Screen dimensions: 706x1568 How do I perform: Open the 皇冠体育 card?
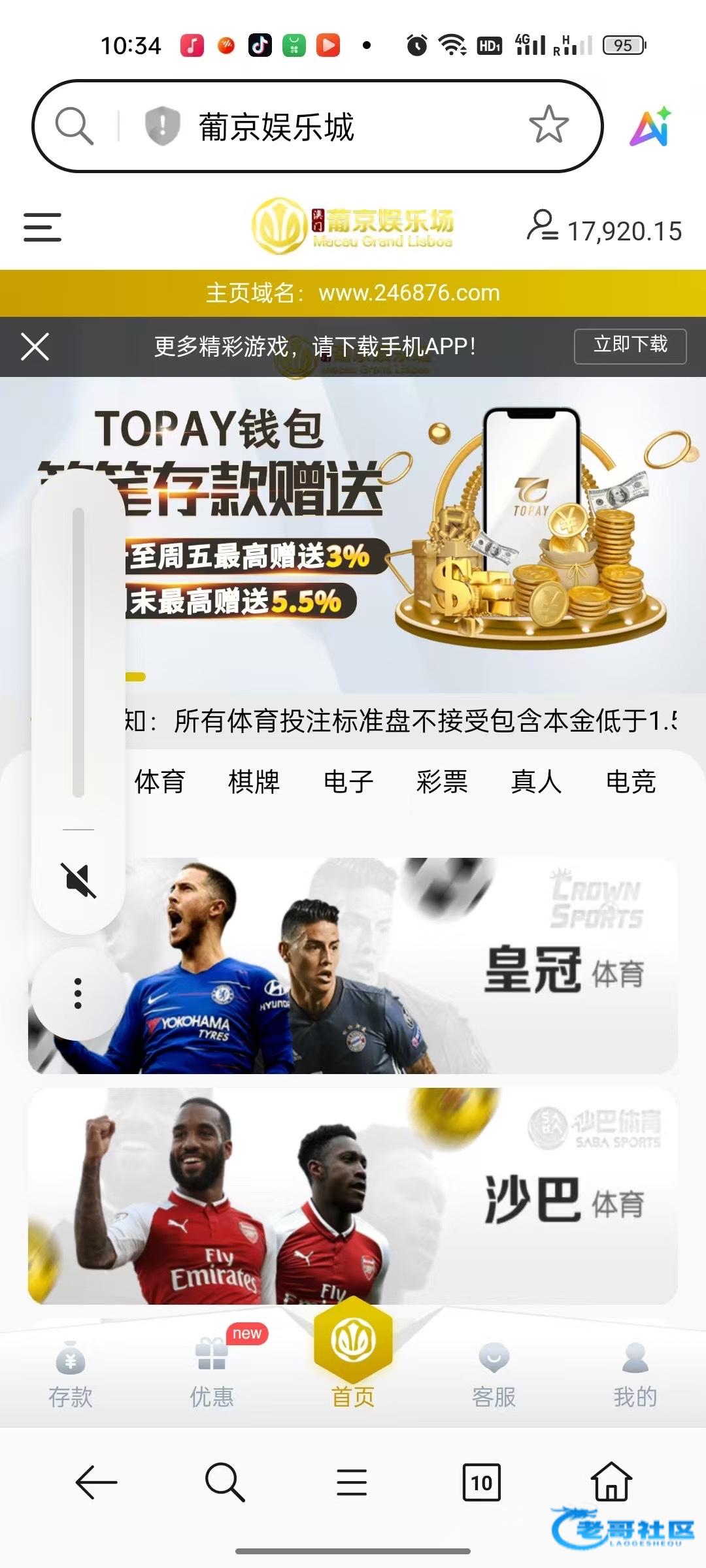392,966
